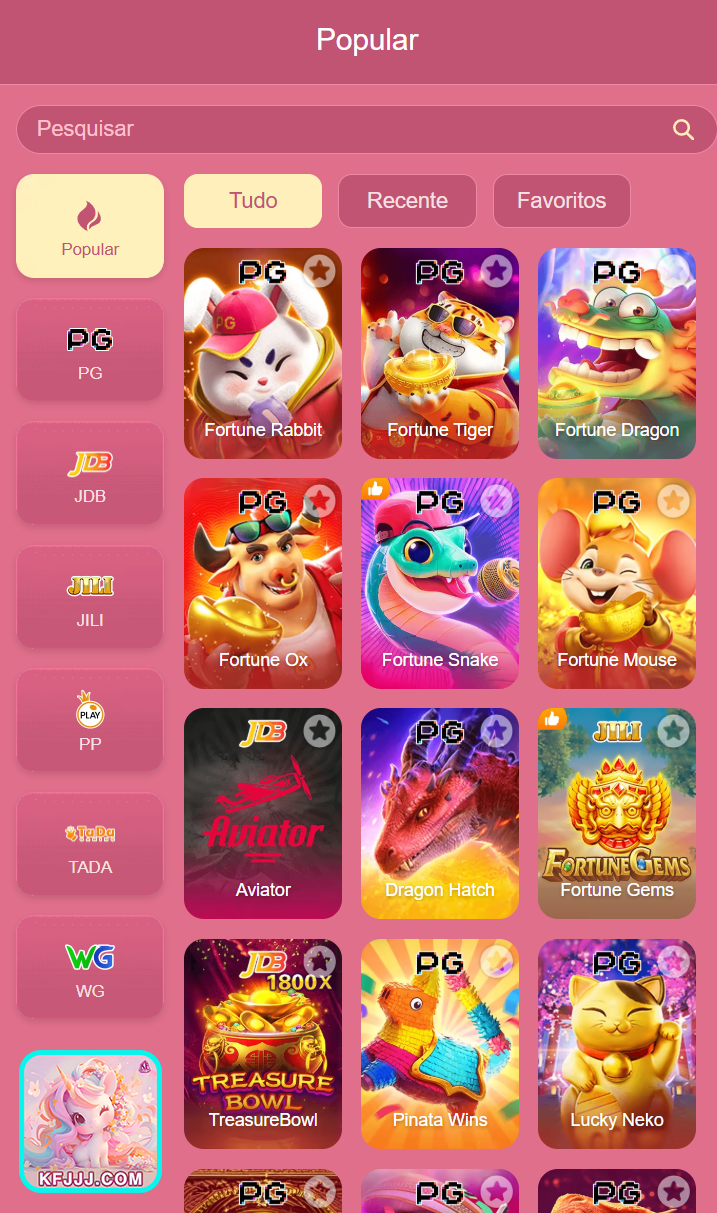Tap the magnifier search icon

click(x=683, y=129)
